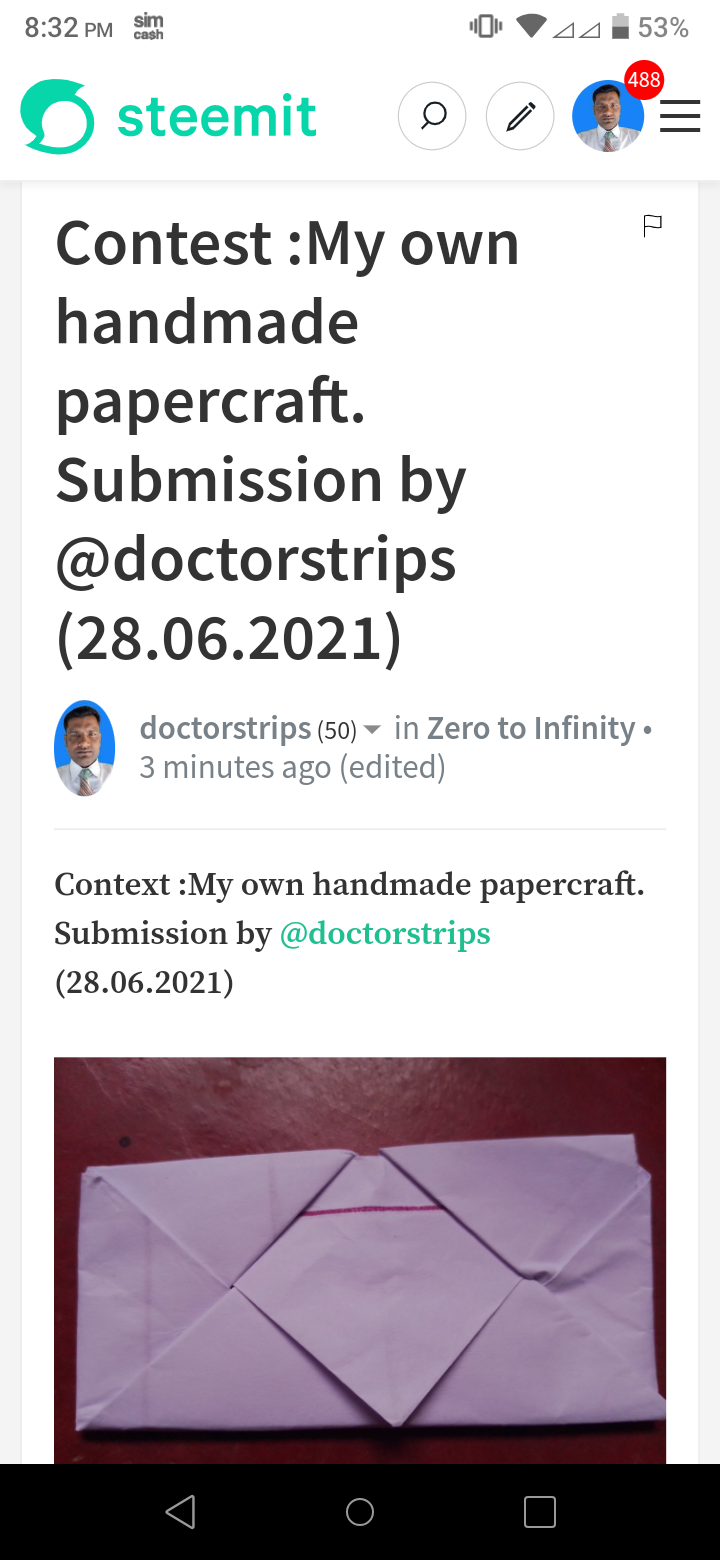Open the hamburger menu

pos(680,117)
